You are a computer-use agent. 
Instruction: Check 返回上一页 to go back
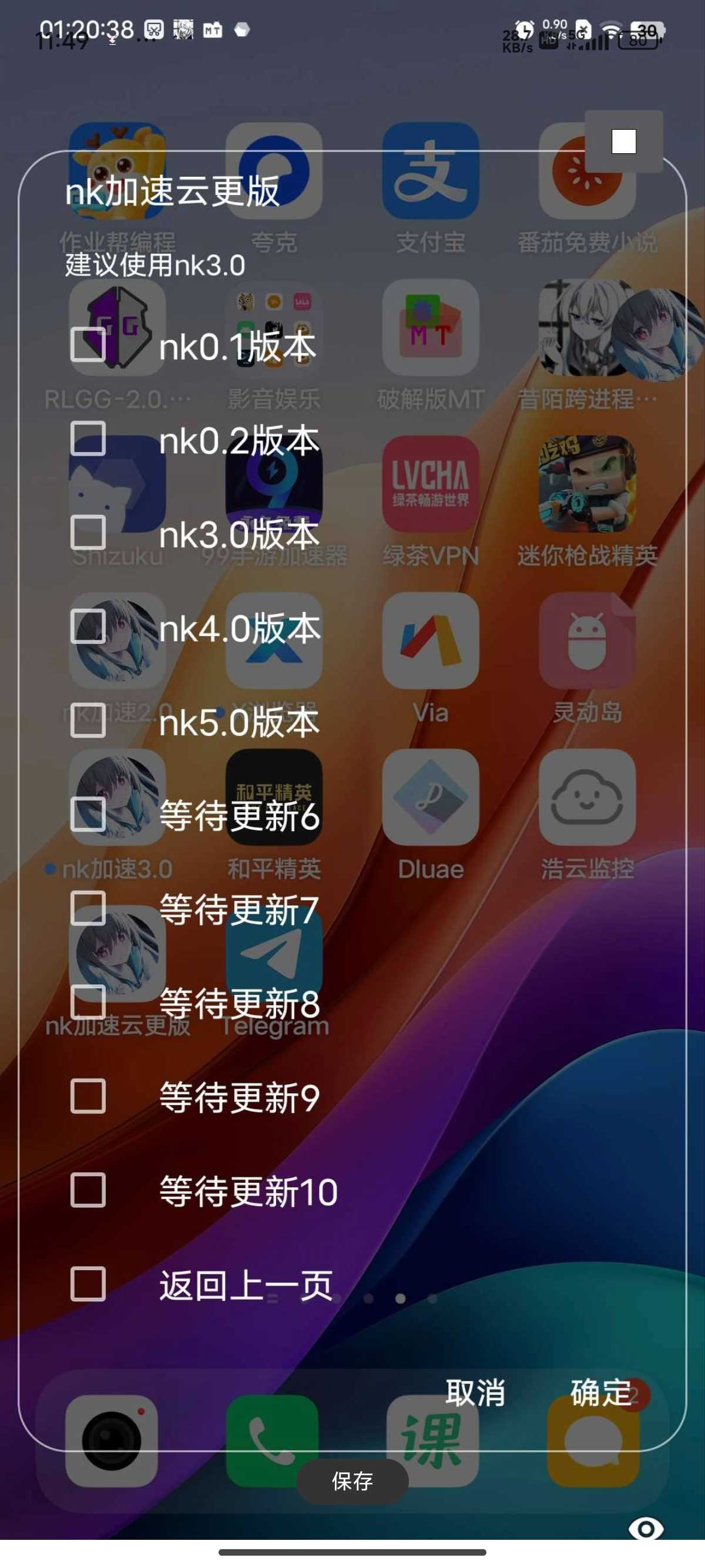click(x=88, y=1284)
